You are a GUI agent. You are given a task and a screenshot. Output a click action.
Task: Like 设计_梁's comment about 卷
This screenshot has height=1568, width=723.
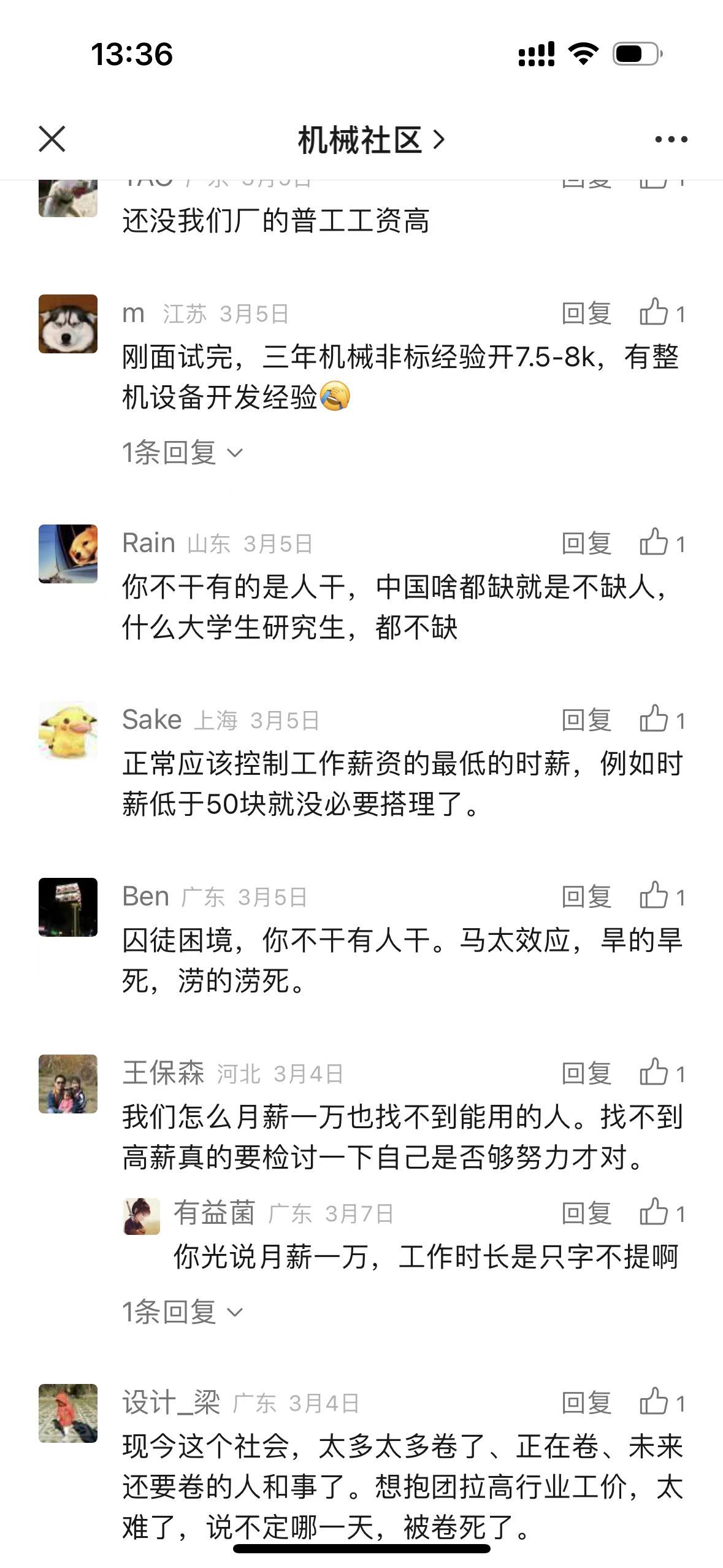[x=654, y=1401]
